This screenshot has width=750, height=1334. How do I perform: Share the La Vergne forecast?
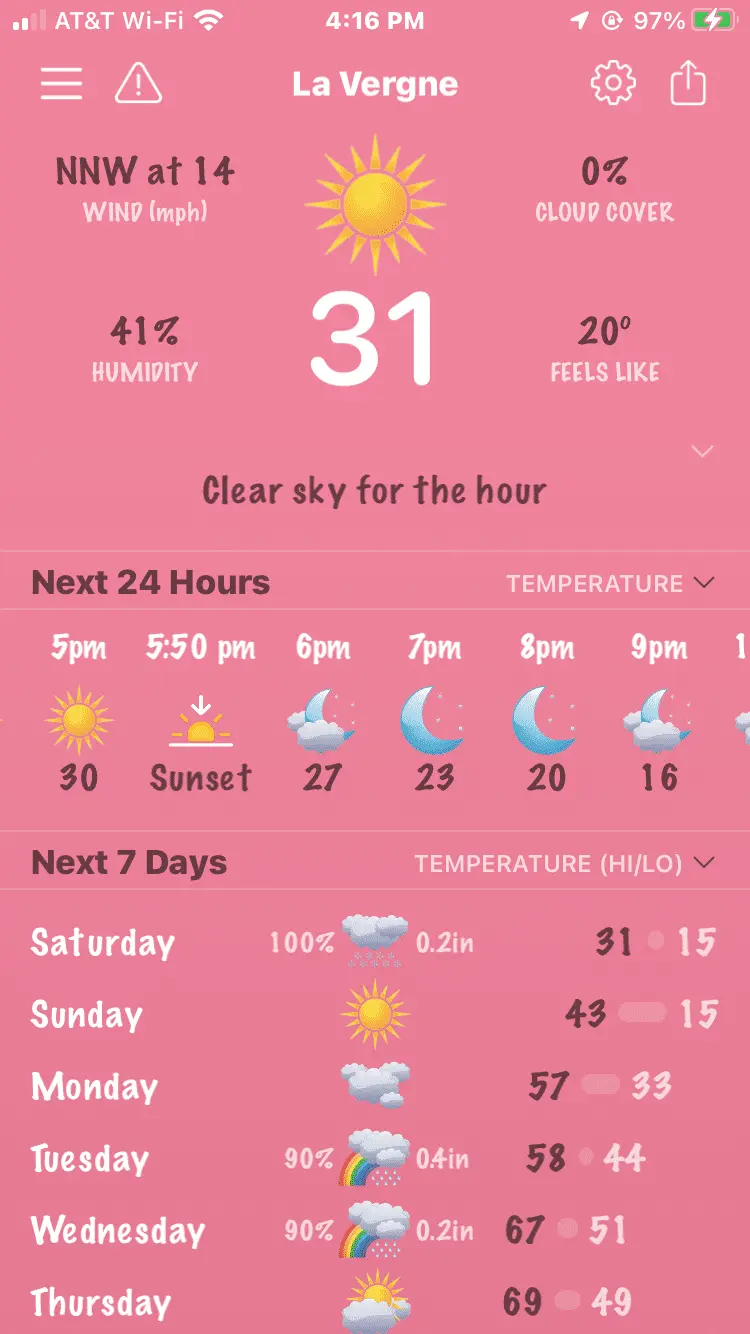point(688,84)
